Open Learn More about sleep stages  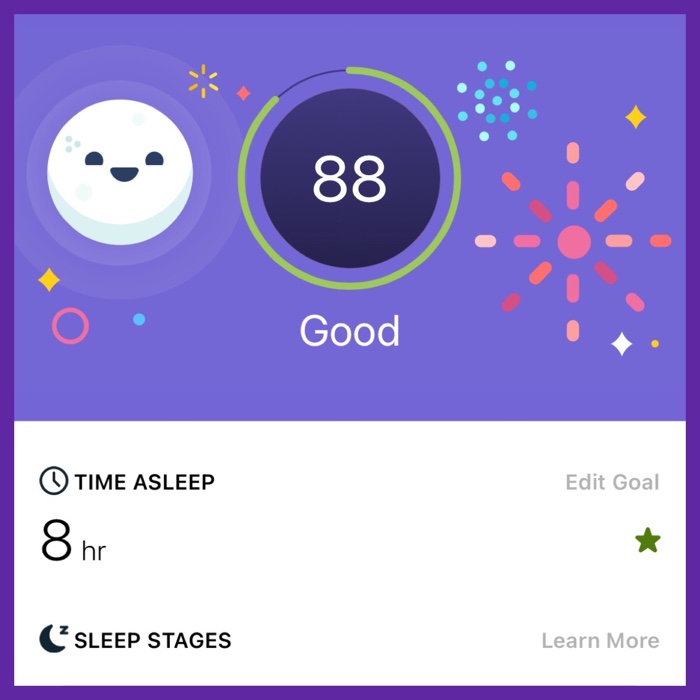pyautogui.click(x=600, y=640)
